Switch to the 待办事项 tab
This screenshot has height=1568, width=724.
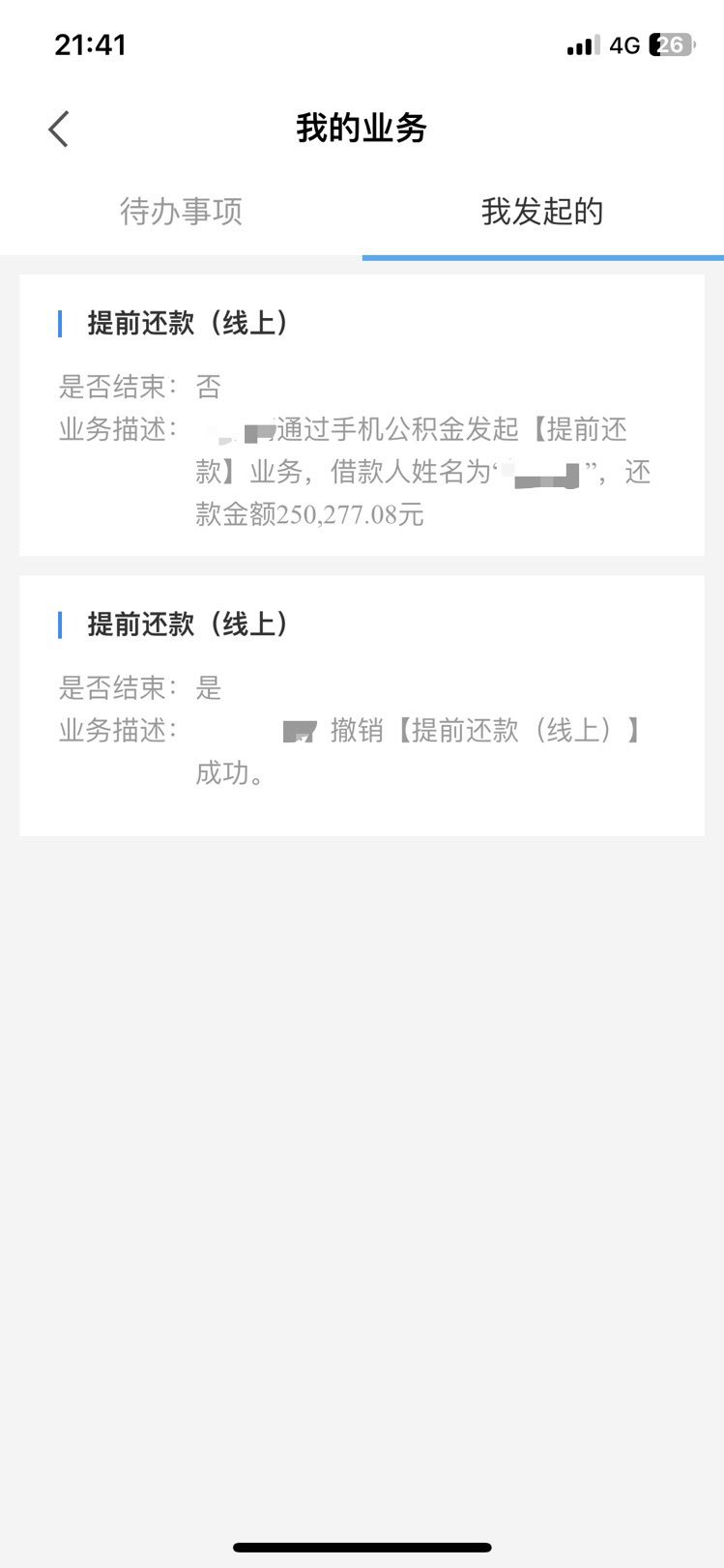[x=181, y=212]
